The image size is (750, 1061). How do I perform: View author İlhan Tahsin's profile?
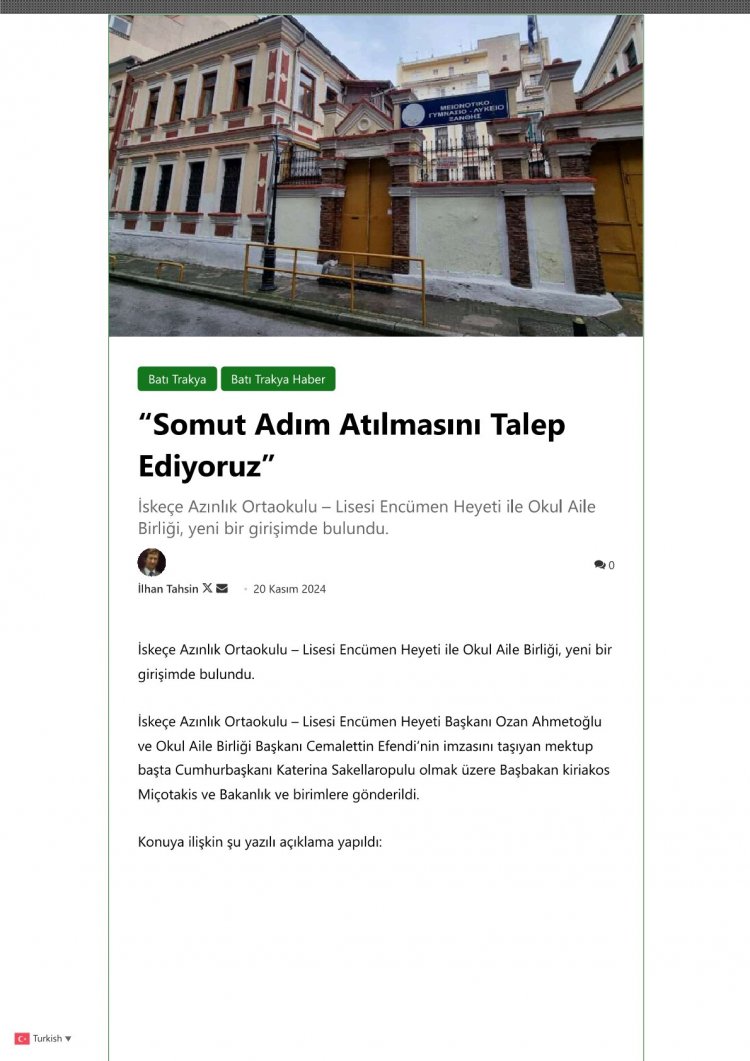click(x=167, y=589)
